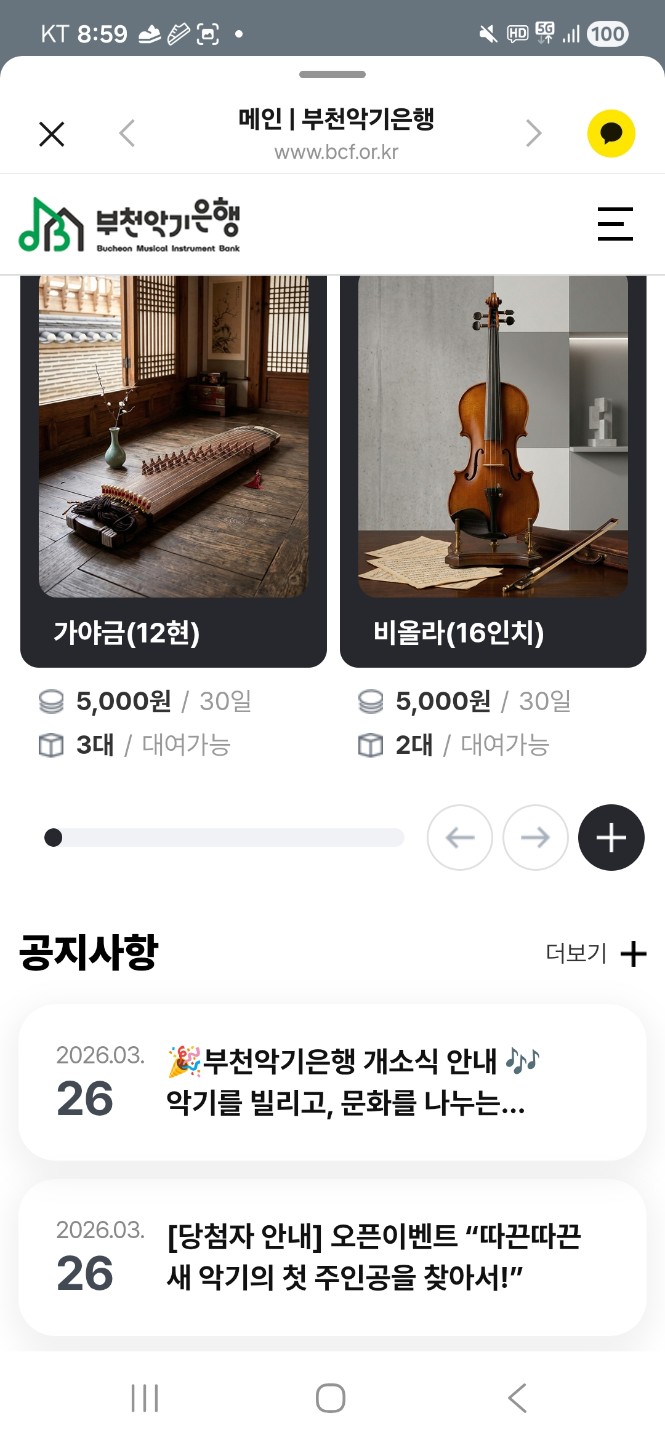Open the 부천악기은행 개소식 안내 notice

coord(332,1082)
